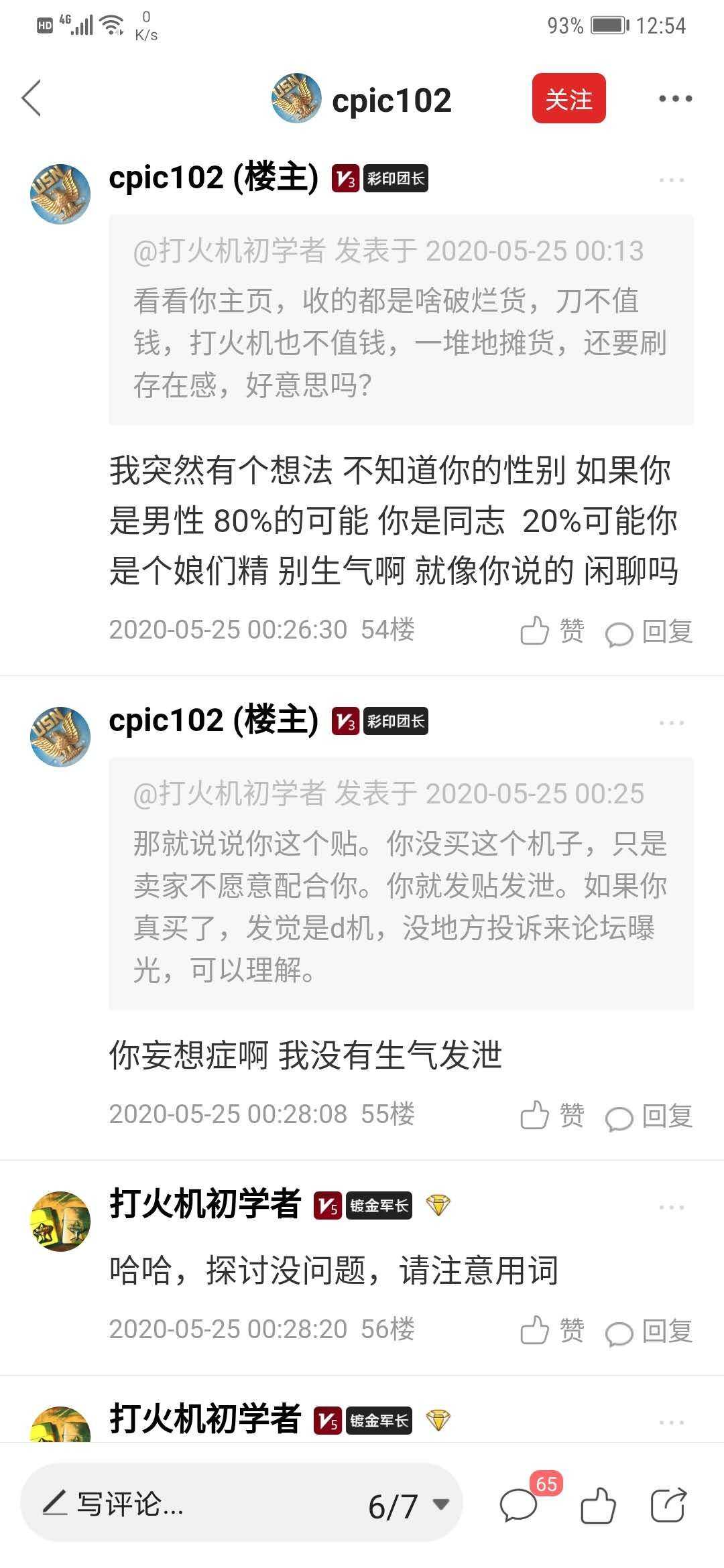This screenshot has height=1568, width=724.
Task: View all 65 comments via the bubble icon
Action: pyautogui.click(x=519, y=1505)
